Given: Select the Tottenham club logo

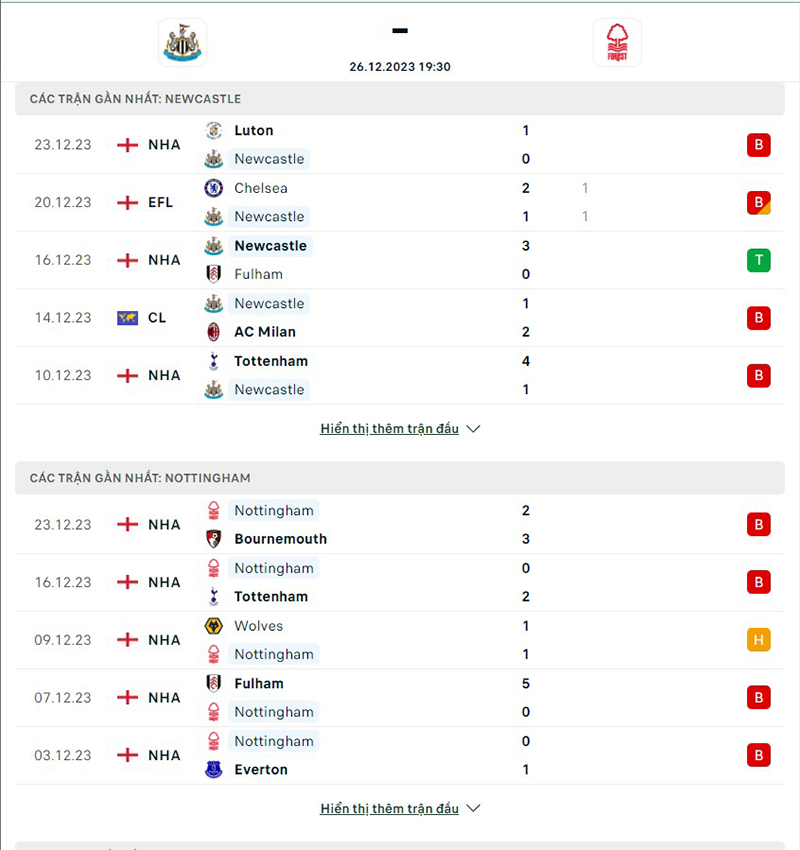Looking at the screenshot, I should 212,361.
